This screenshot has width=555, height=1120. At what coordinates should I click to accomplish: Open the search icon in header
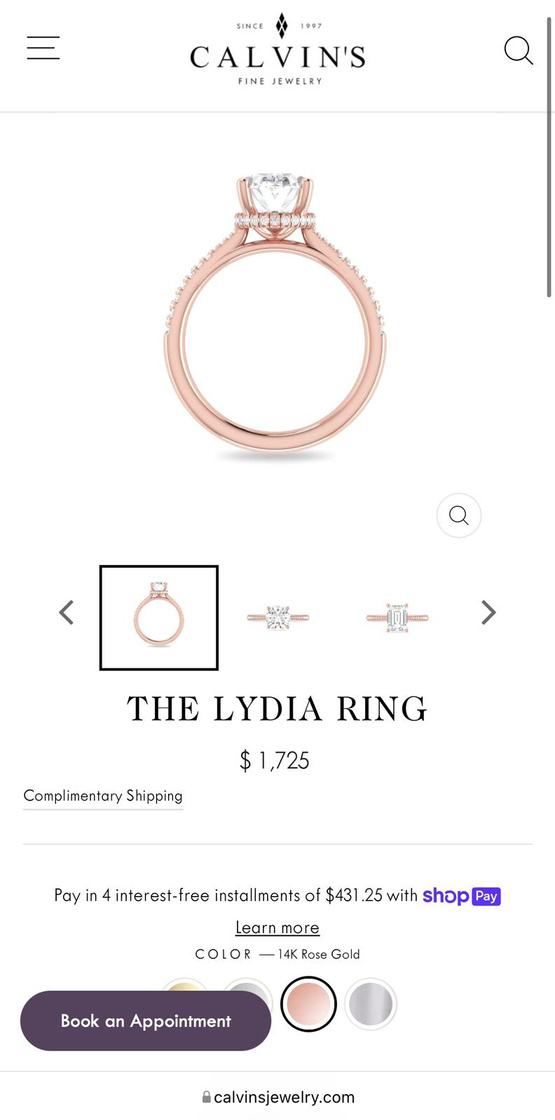pos(518,50)
